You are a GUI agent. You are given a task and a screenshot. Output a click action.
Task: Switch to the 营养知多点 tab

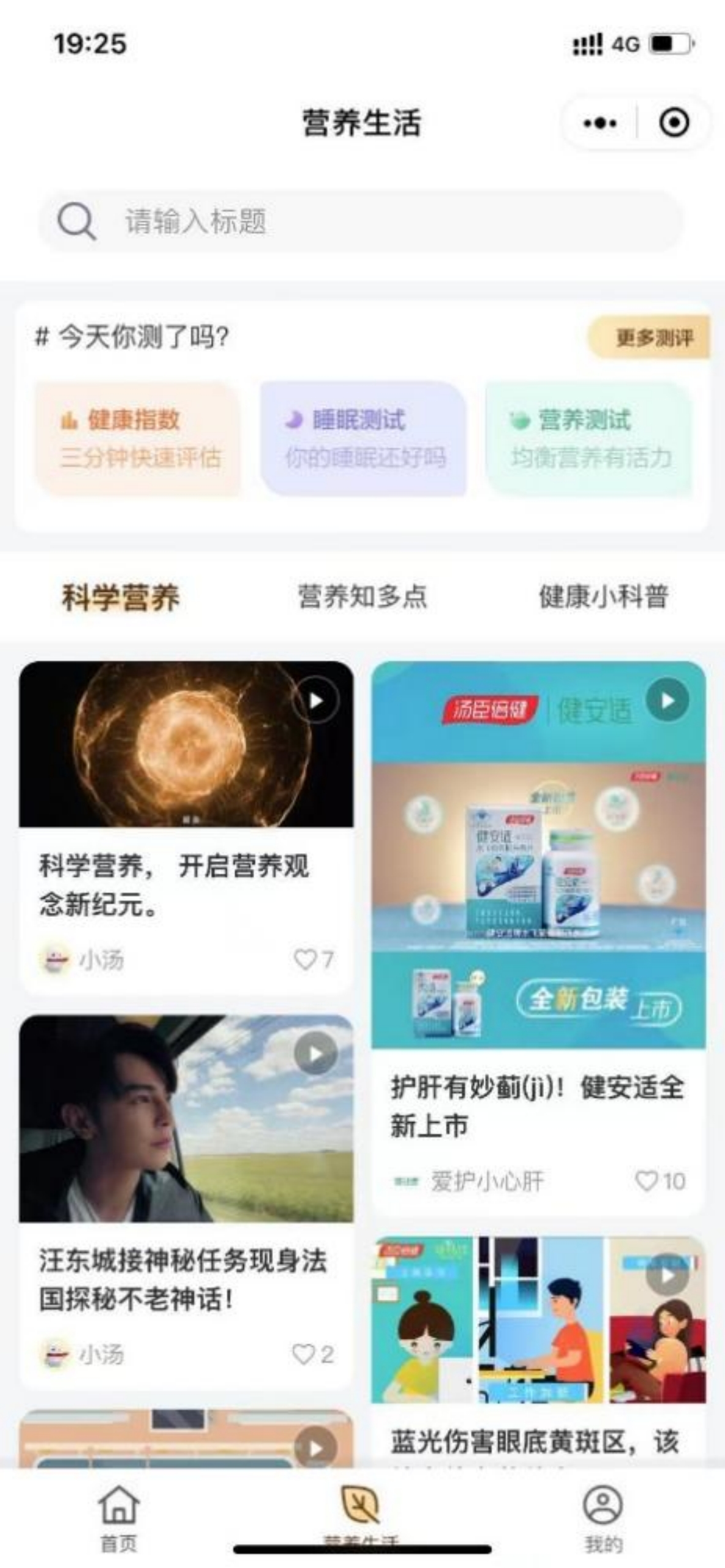click(362, 597)
